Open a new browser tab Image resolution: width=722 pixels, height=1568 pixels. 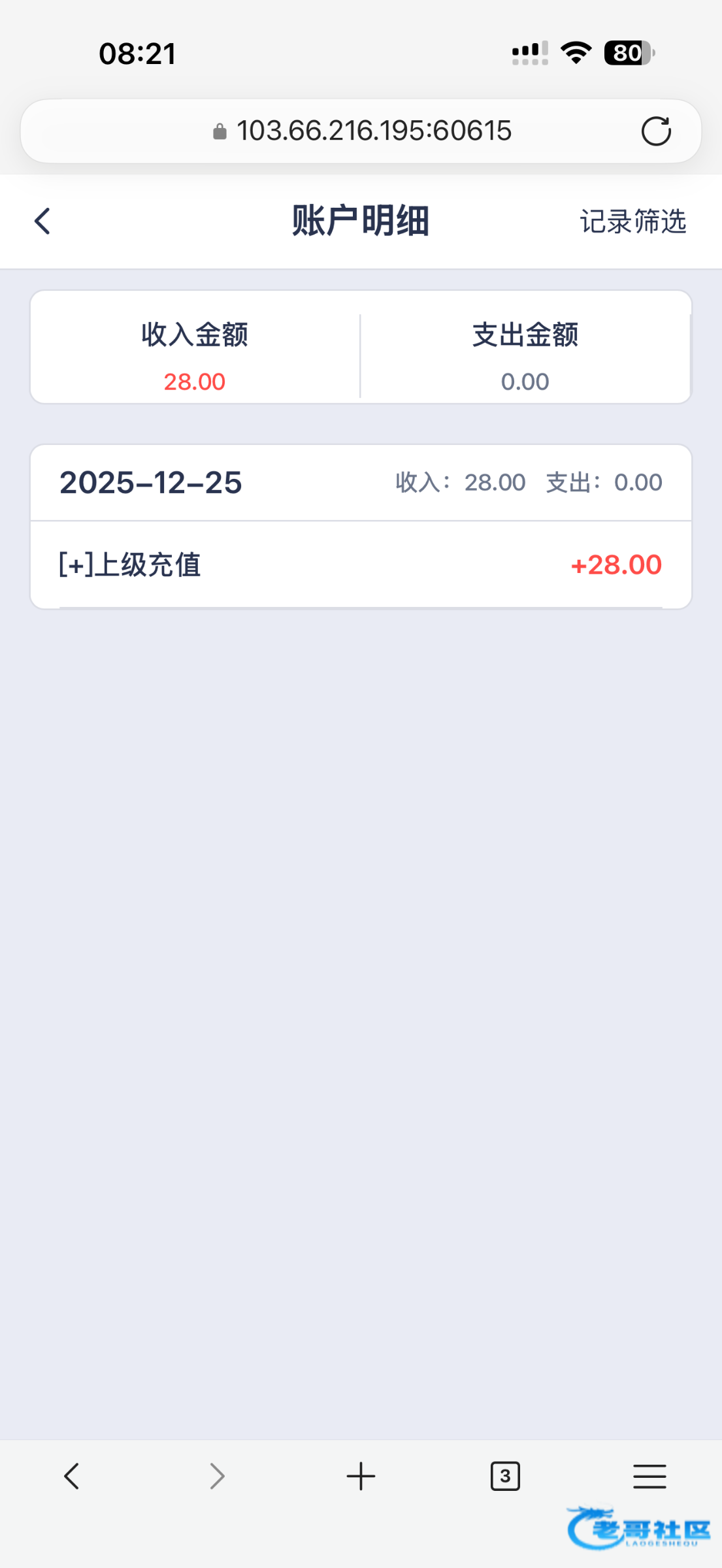coord(361,1476)
